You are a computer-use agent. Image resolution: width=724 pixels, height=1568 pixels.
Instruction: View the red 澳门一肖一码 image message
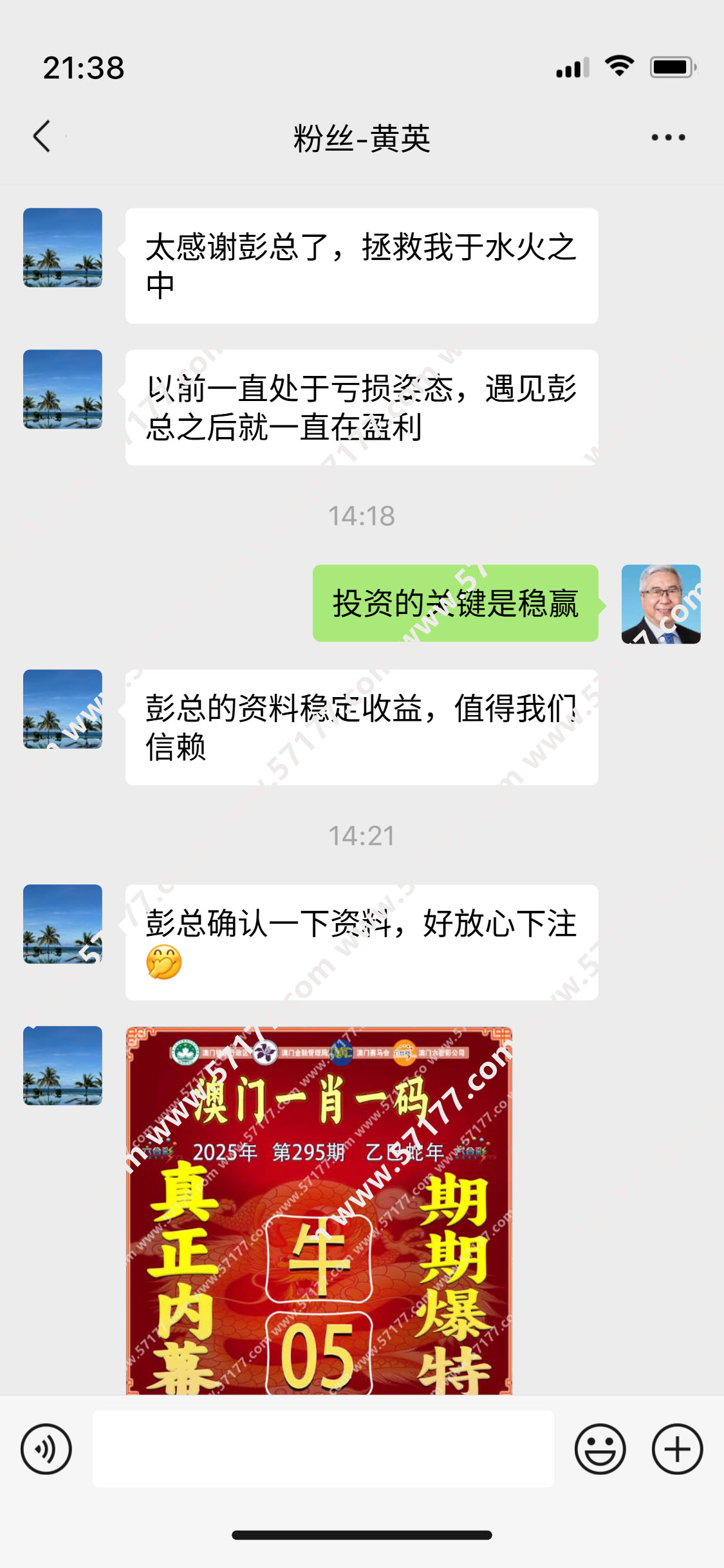319,1210
